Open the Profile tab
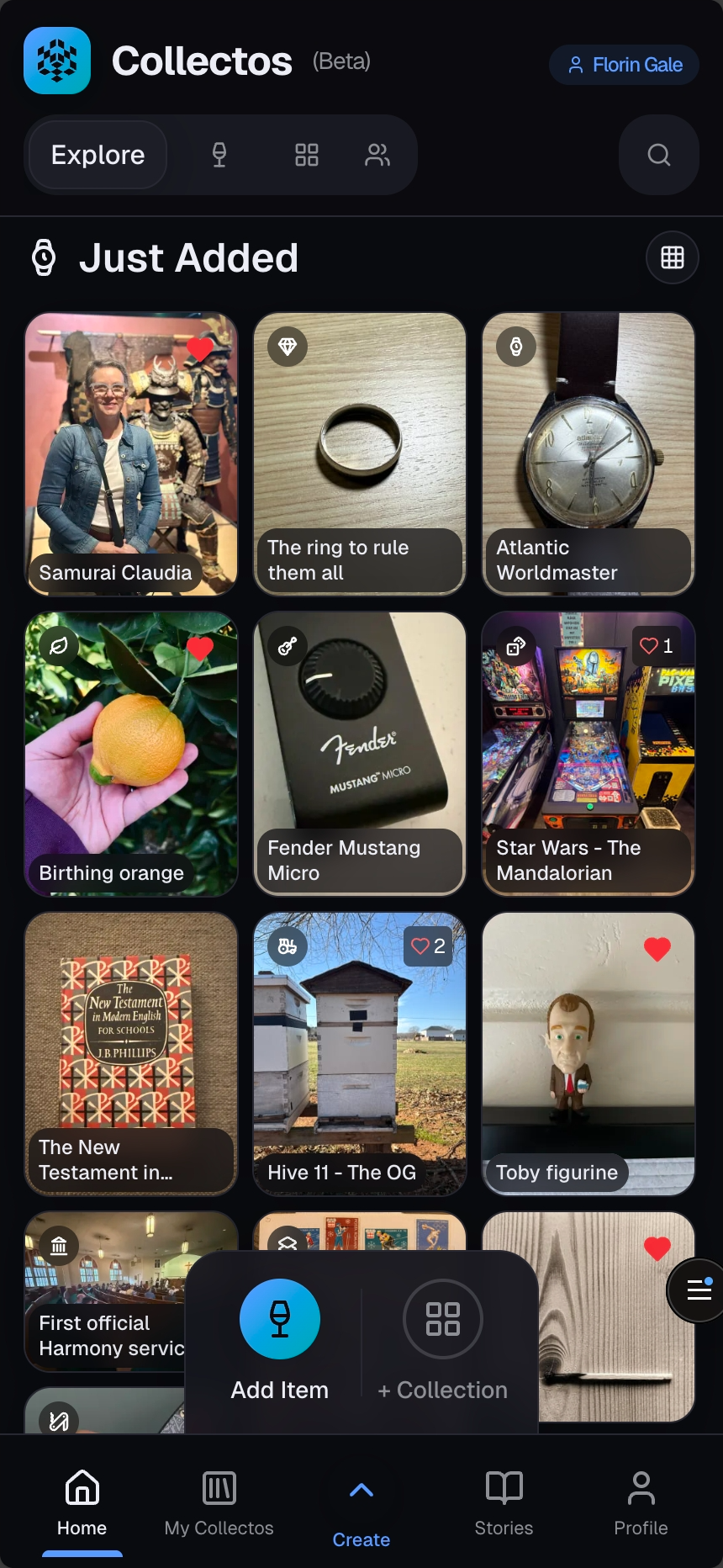 click(x=641, y=1502)
